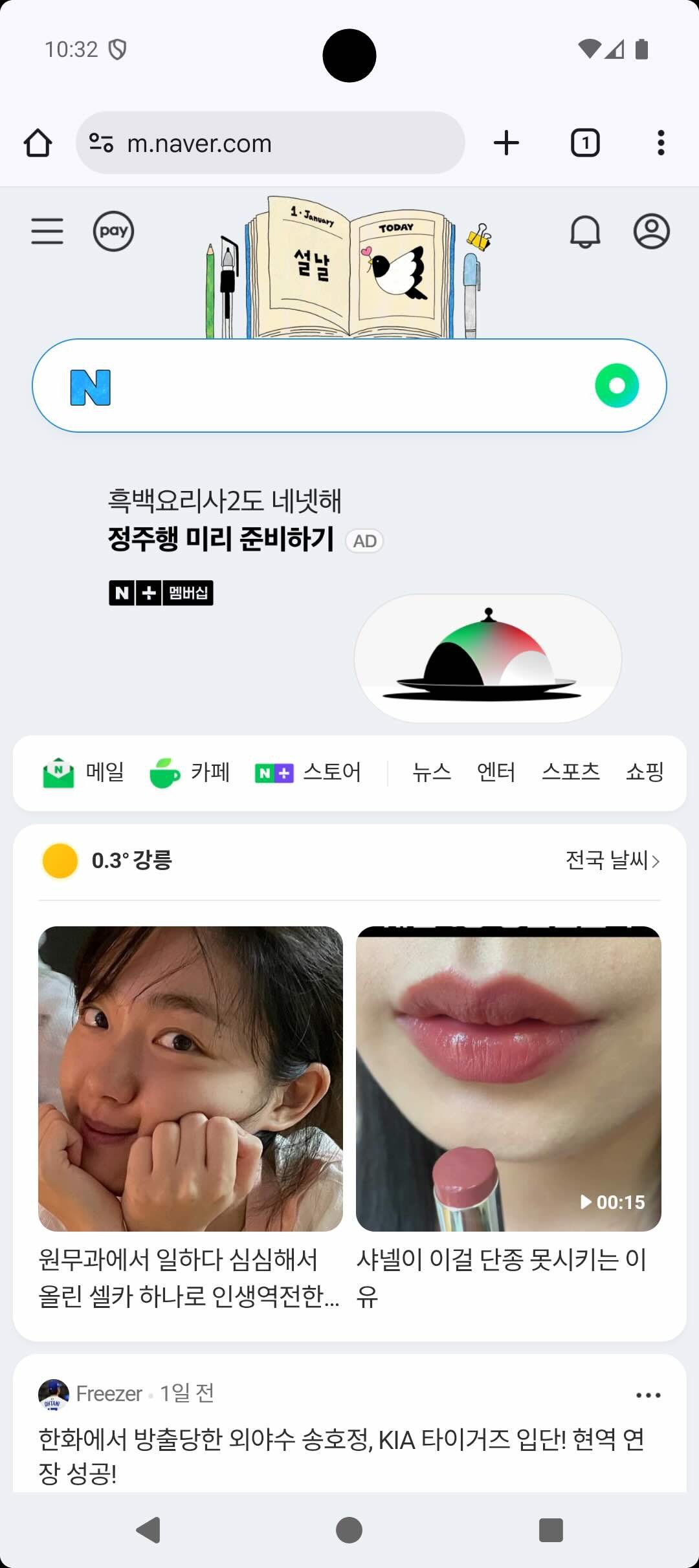Go to 엔터 section
This screenshot has width=699, height=1568.
496,772
